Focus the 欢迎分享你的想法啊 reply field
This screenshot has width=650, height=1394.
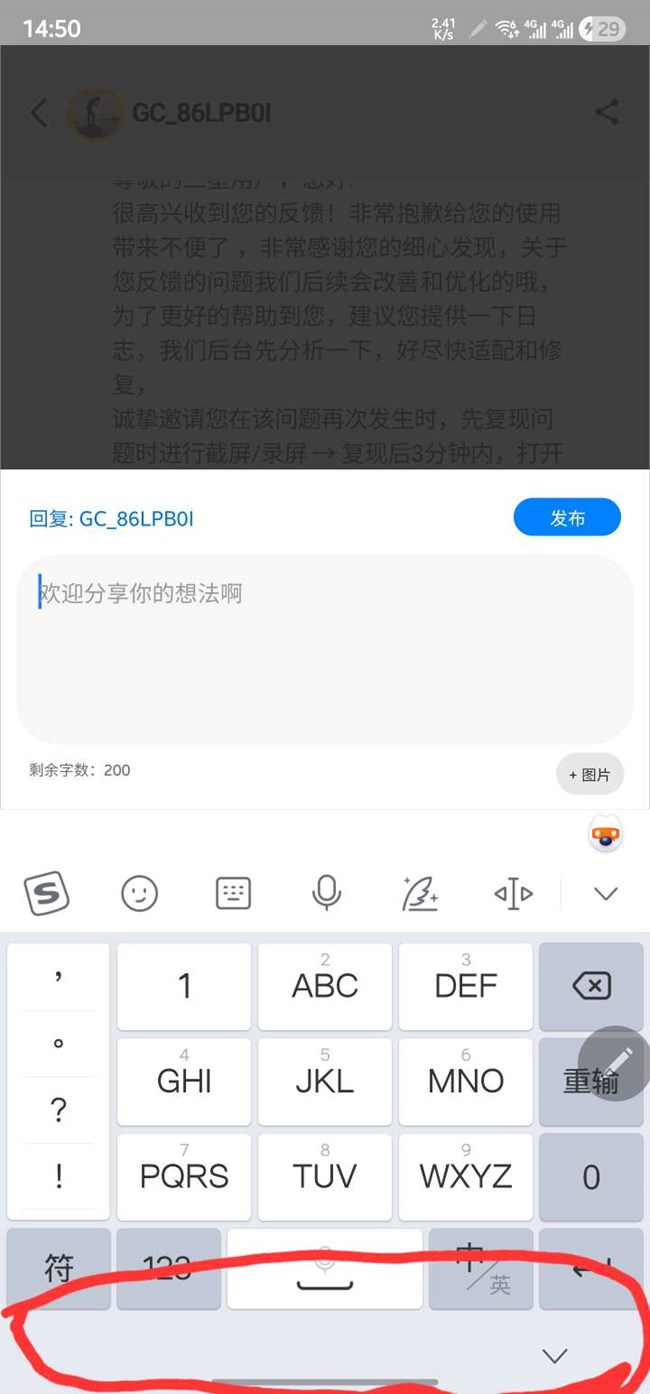tap(324, 648)
